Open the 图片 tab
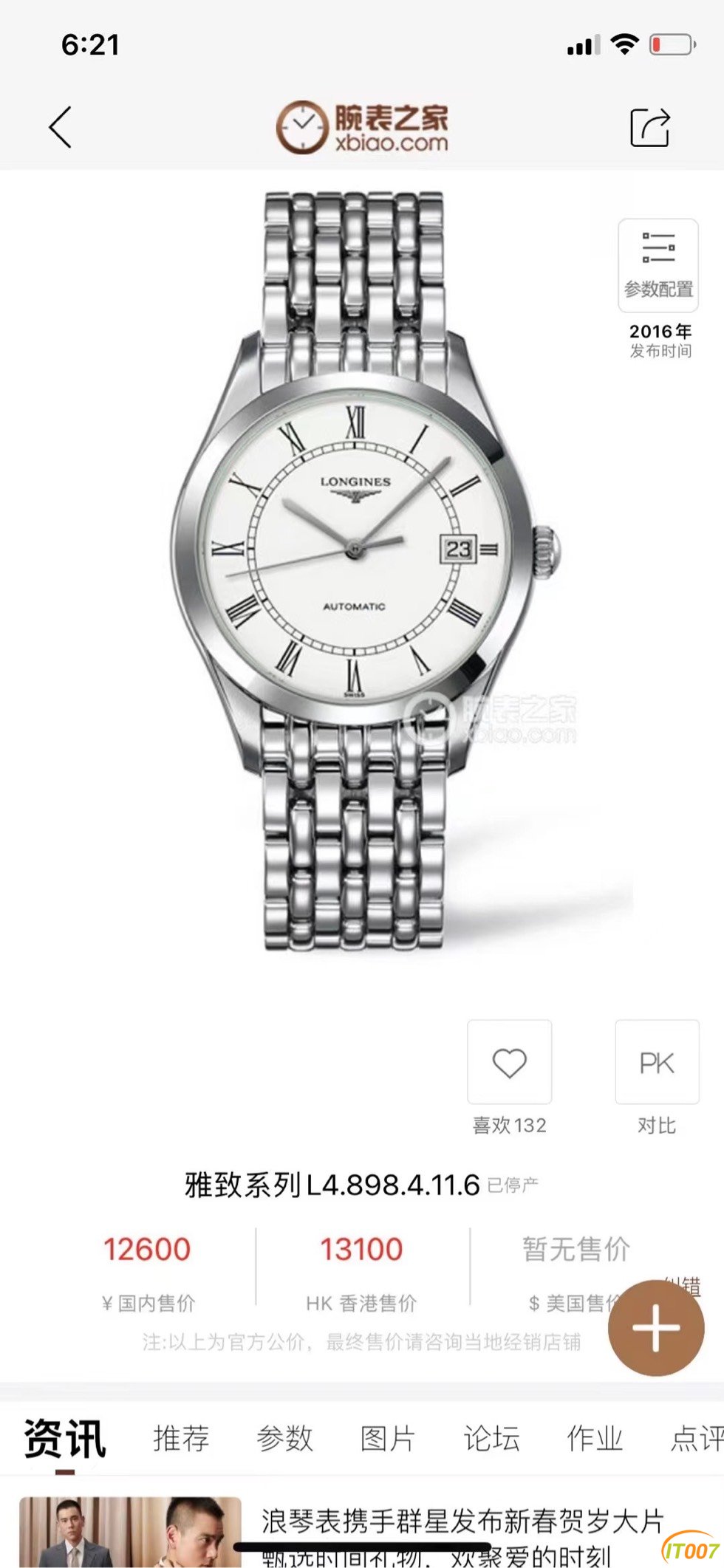Screen dimensions: 724x1568 (388, 1438)
